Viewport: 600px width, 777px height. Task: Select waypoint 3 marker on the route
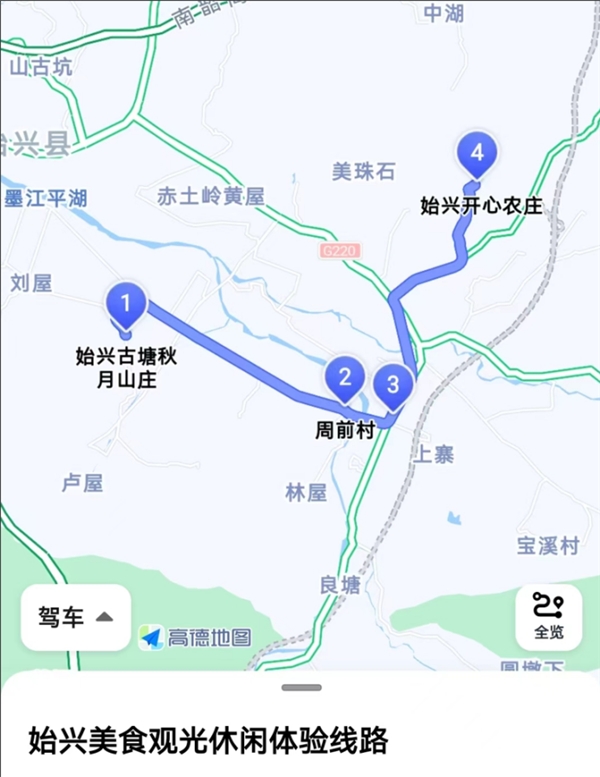(393, 387)
